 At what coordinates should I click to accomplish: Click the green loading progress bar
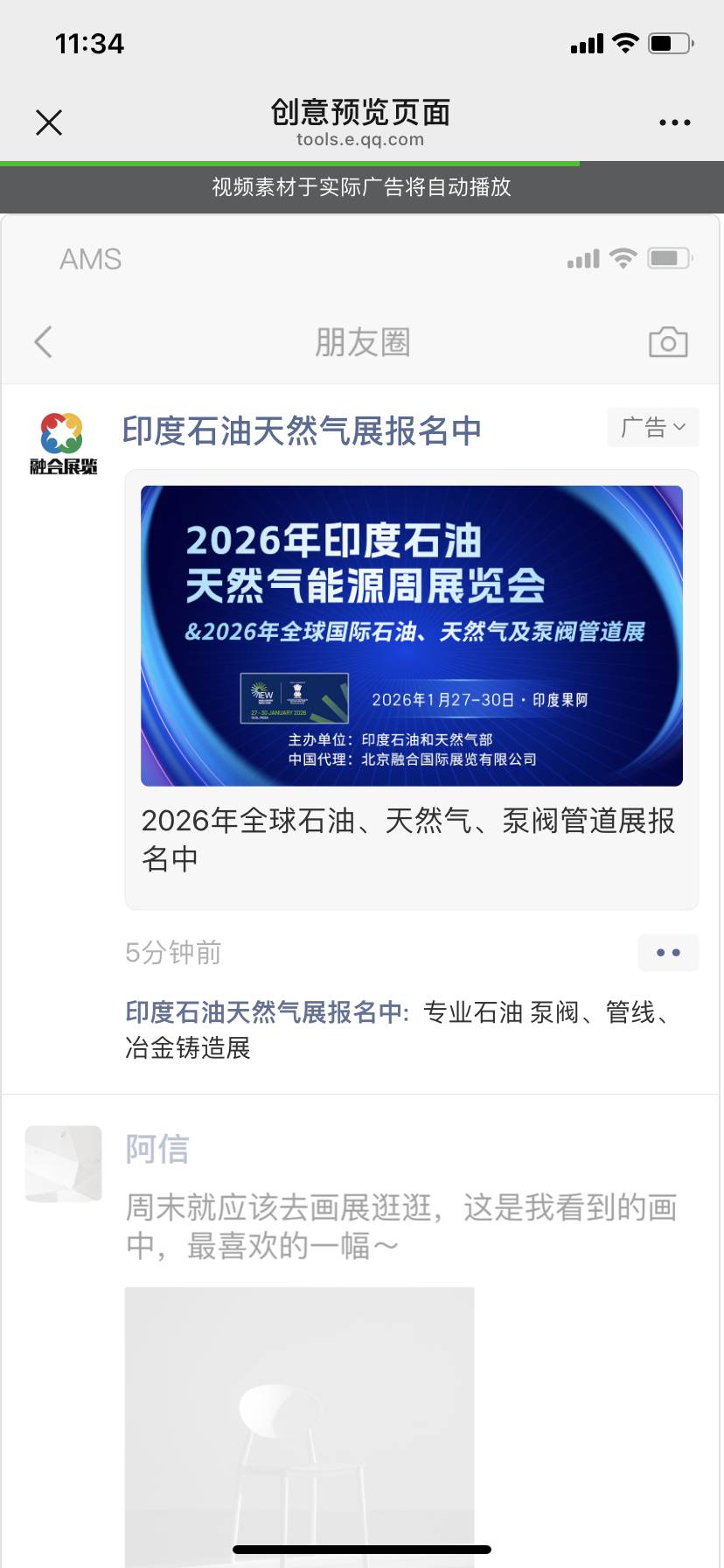click(x=289, y=164)
